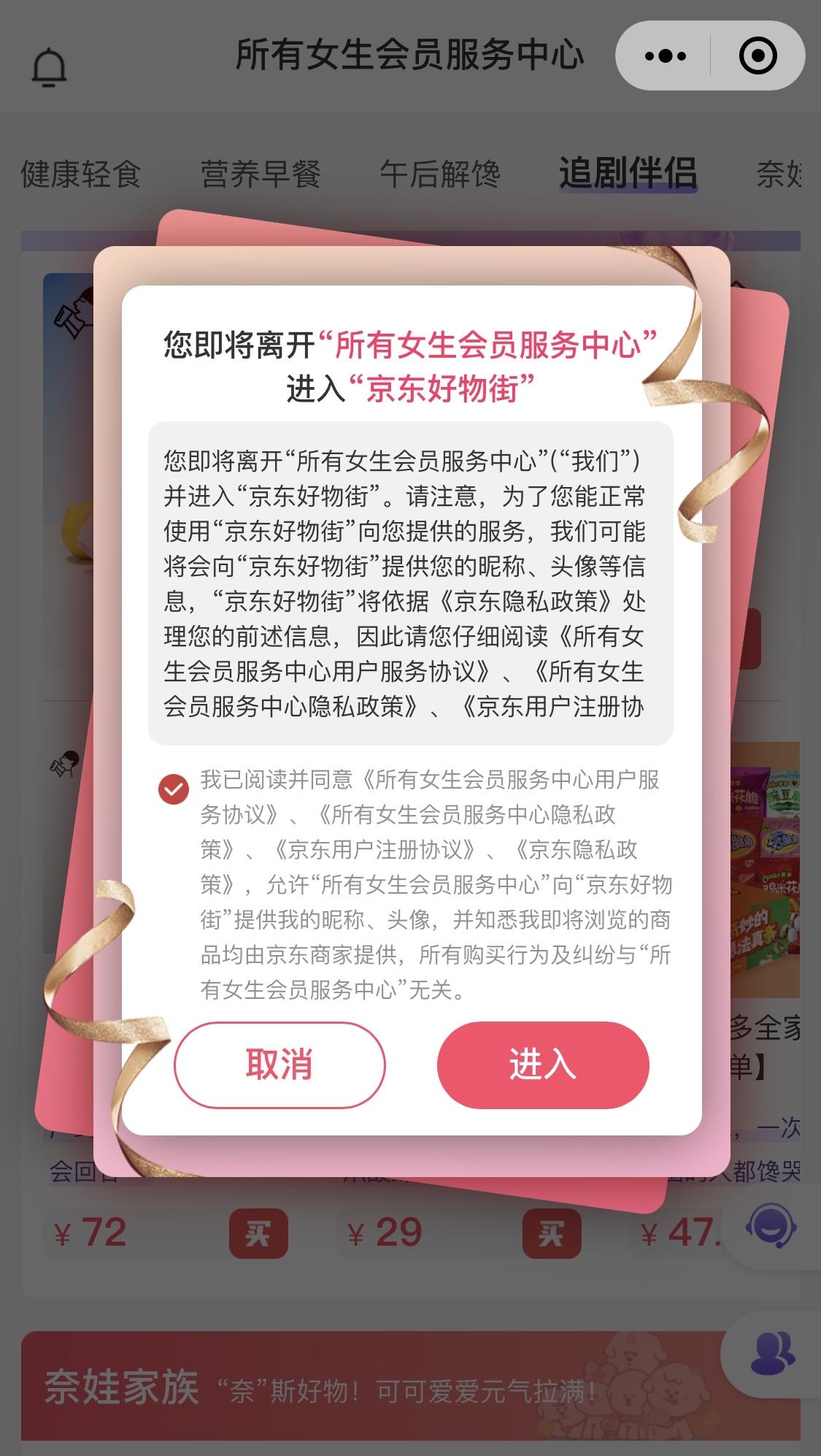This screenshot has width=821, height=1456.
Task: Open the mini program more-options menu
Action: click(x=665, y=55)
